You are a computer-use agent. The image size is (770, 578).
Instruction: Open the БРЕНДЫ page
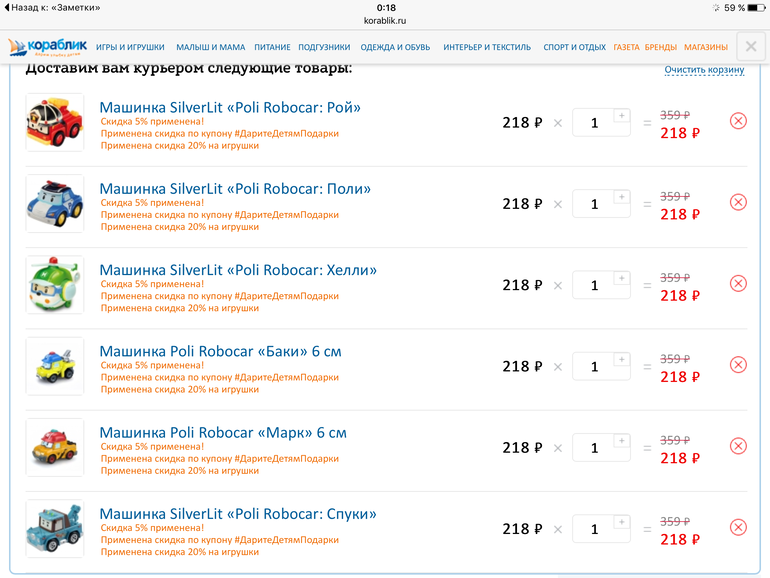point(660,47)
